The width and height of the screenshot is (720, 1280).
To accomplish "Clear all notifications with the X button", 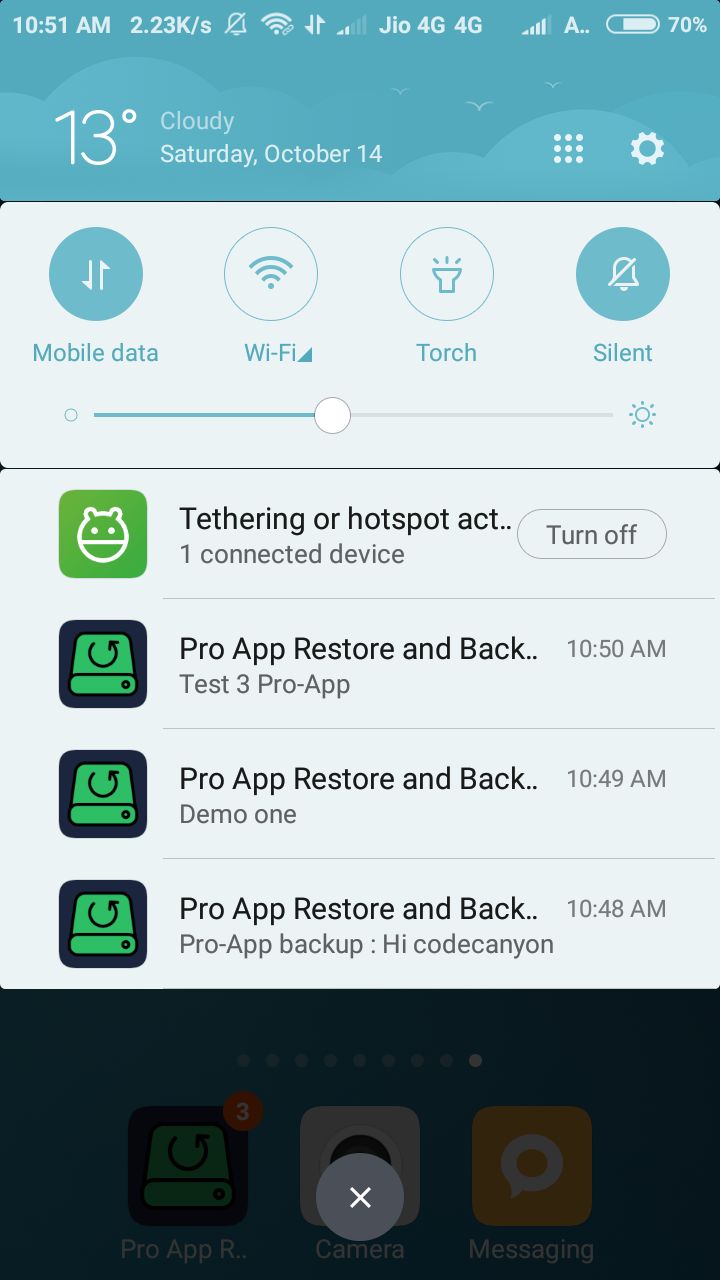I will point(360,1197).
